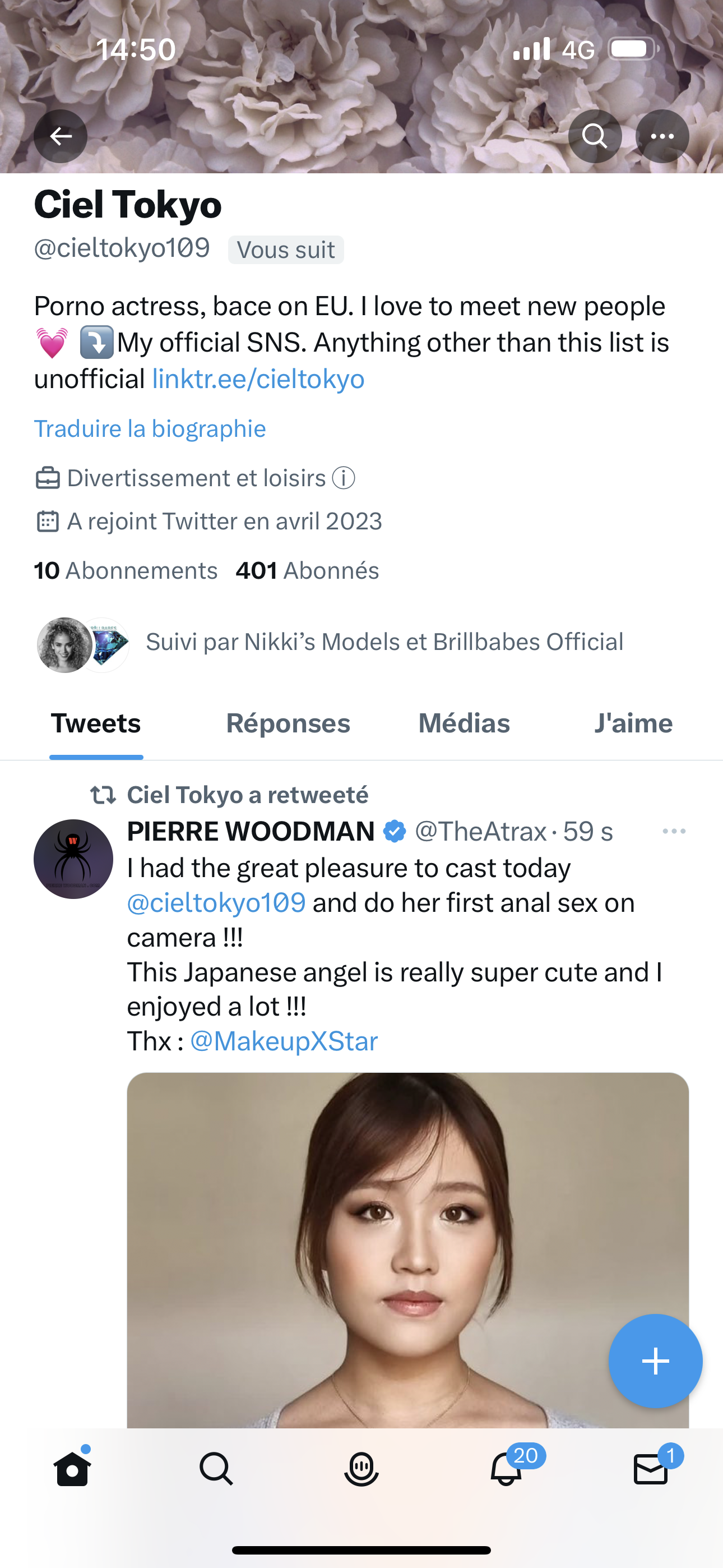723x1568 pixels.
Task: Open the @MakeupXStar mention
Action: point(284,1041)
